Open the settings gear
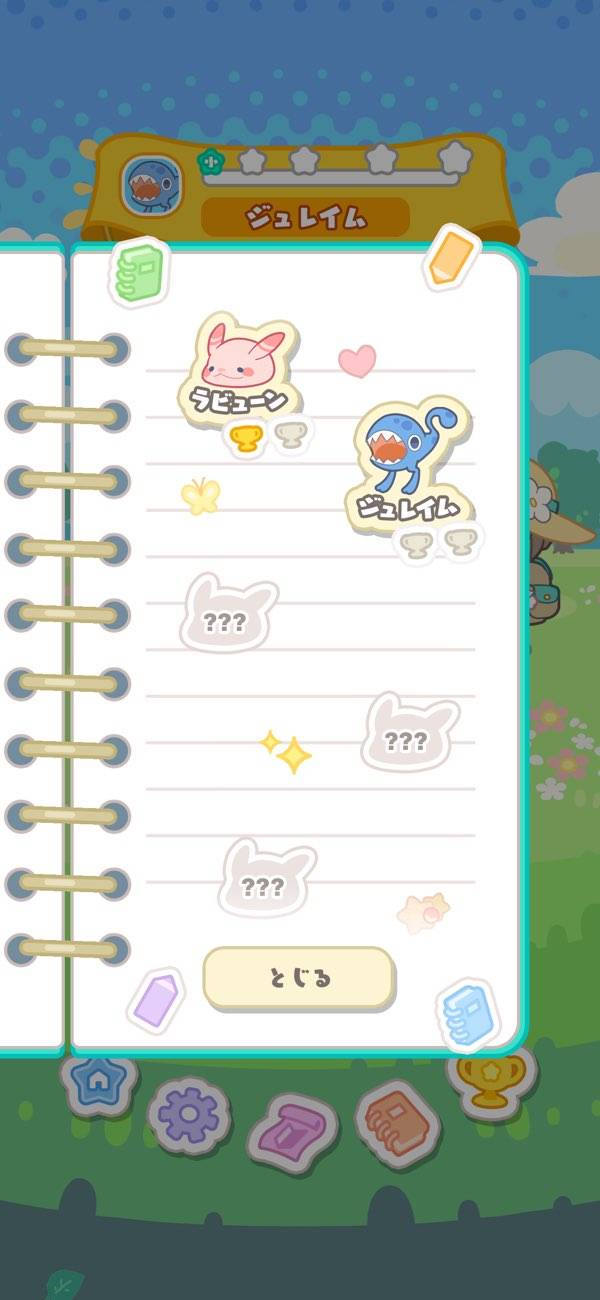600x1300 pixels. [x=188, y=1116]
